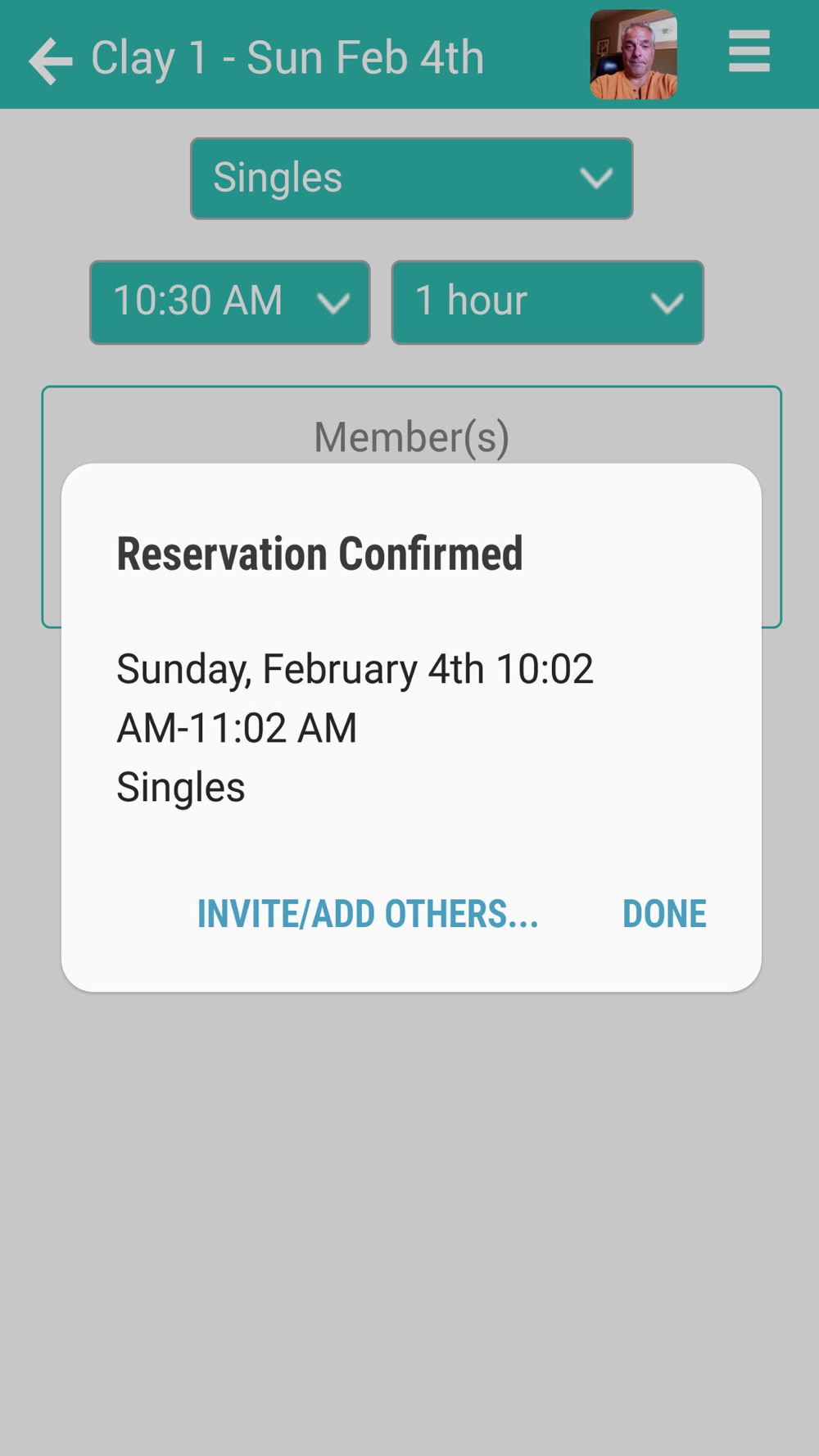This screenshot has height=1456, width=819.
Task: Choose Invite/Add Others for this reservation
Action: tap(368, 914)
